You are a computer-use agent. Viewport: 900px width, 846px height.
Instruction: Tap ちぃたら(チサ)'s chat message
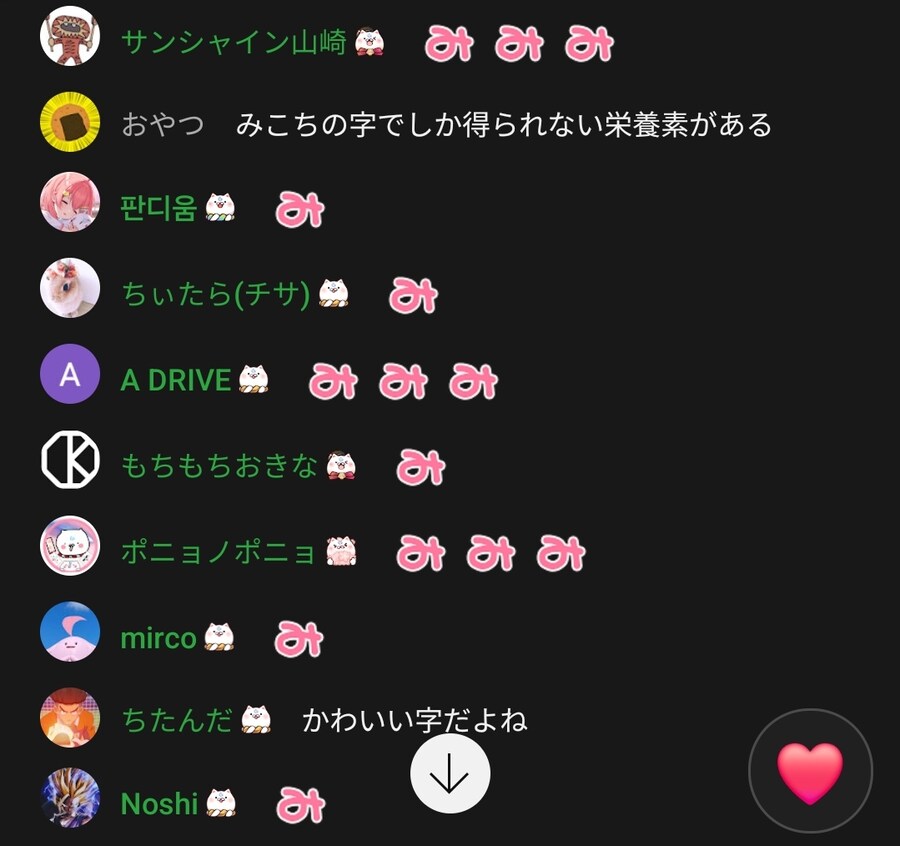pos(412,295)
